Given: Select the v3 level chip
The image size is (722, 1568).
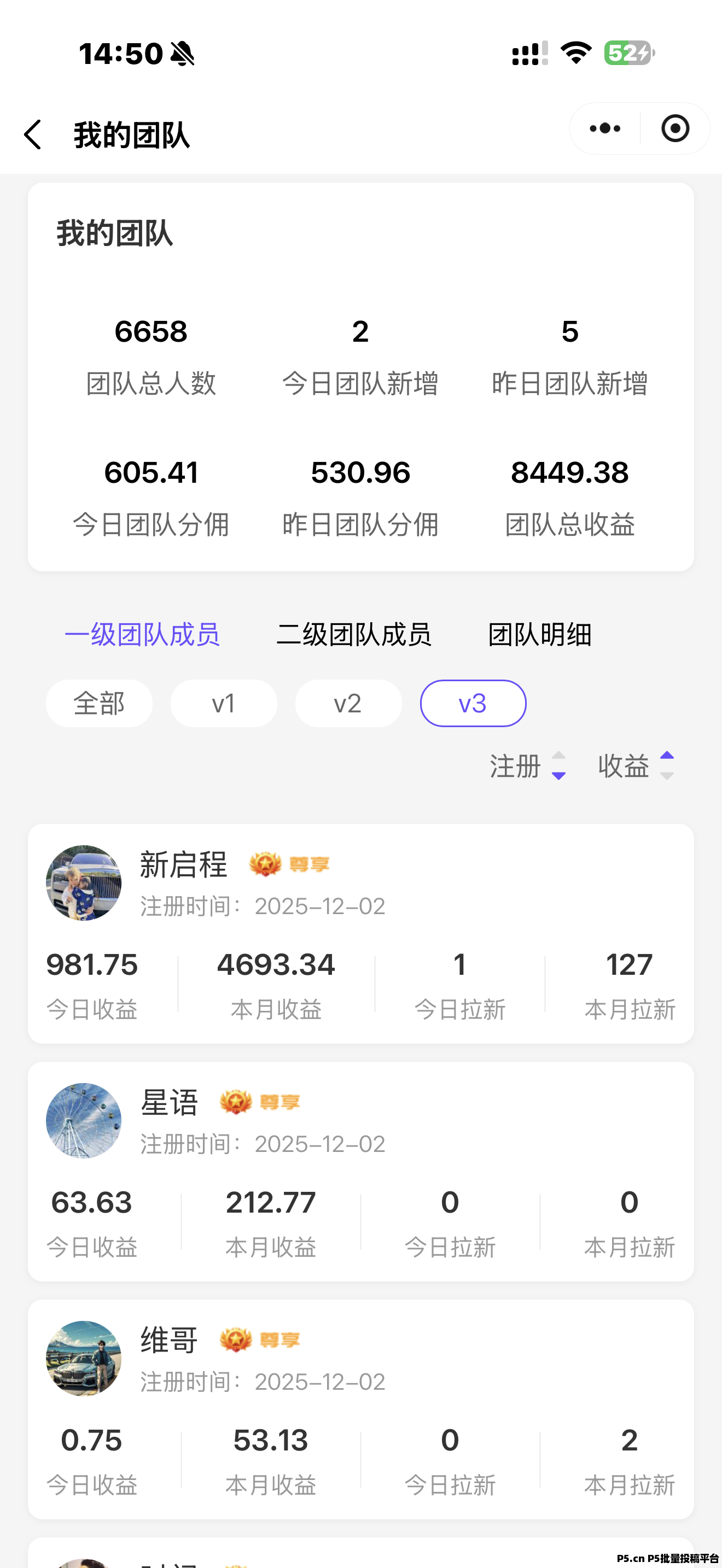Looking at the screenshot, I should click(473, 704).
